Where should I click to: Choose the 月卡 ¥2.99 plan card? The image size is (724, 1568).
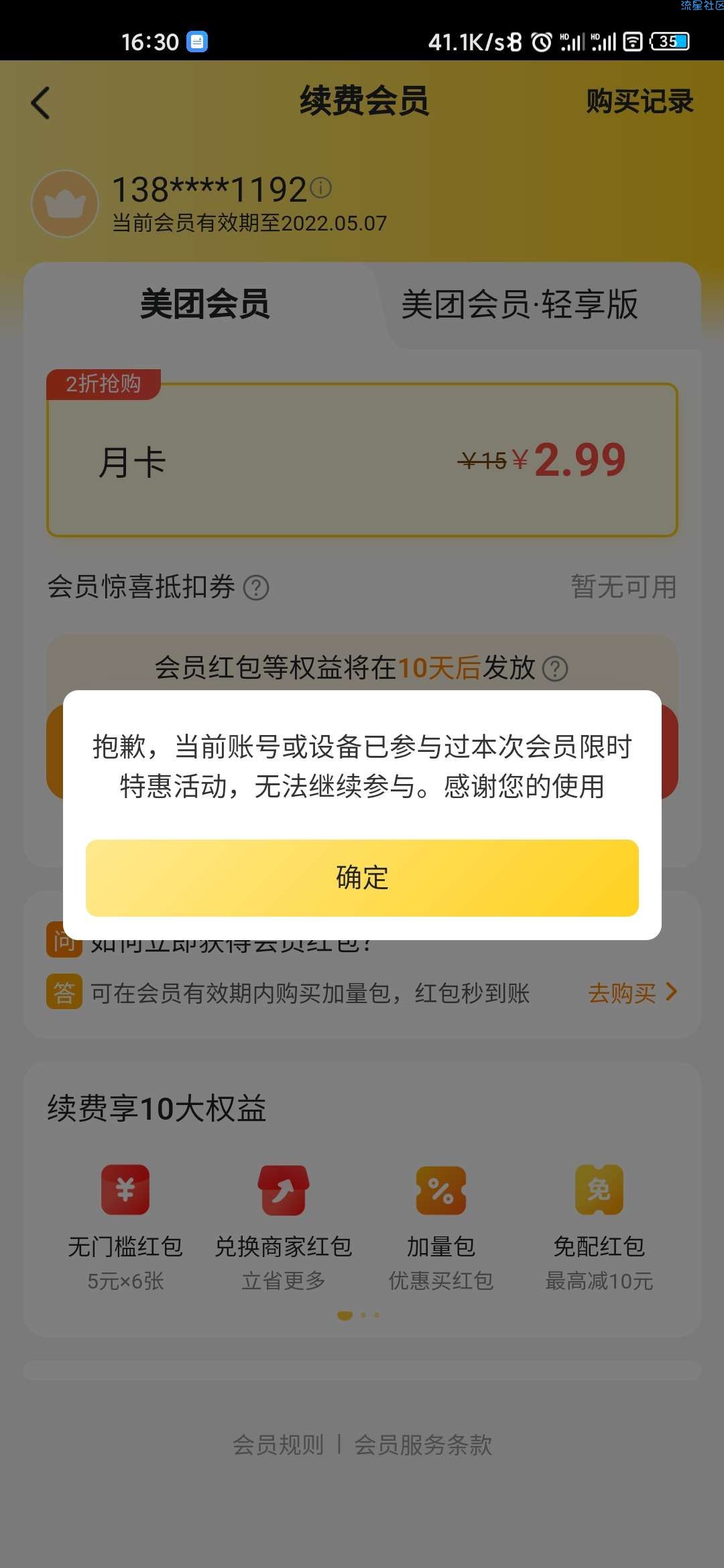click(362, 460)
